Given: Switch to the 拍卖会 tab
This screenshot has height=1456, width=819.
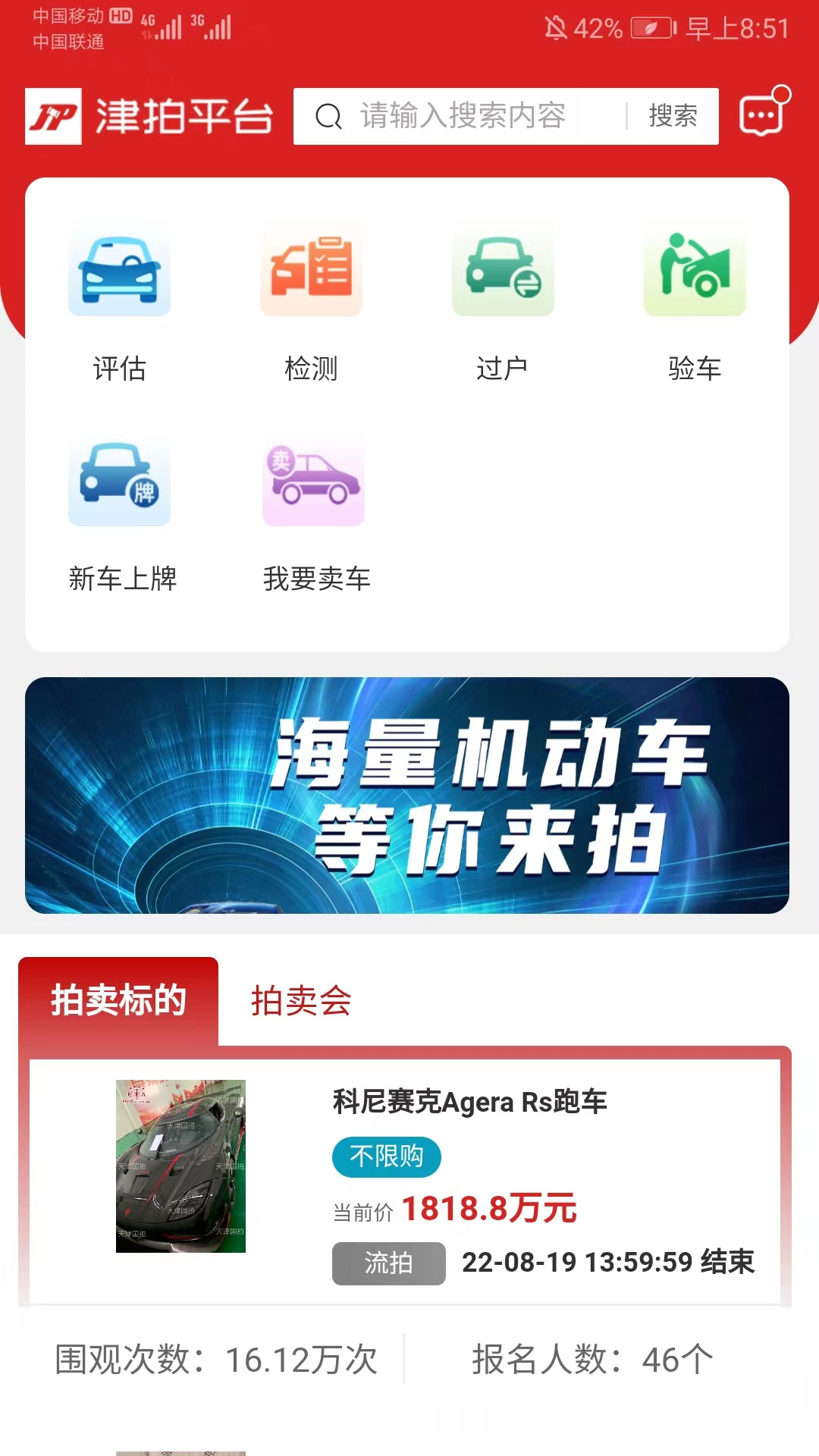Looking at the screenshot, I should 300,1003.
